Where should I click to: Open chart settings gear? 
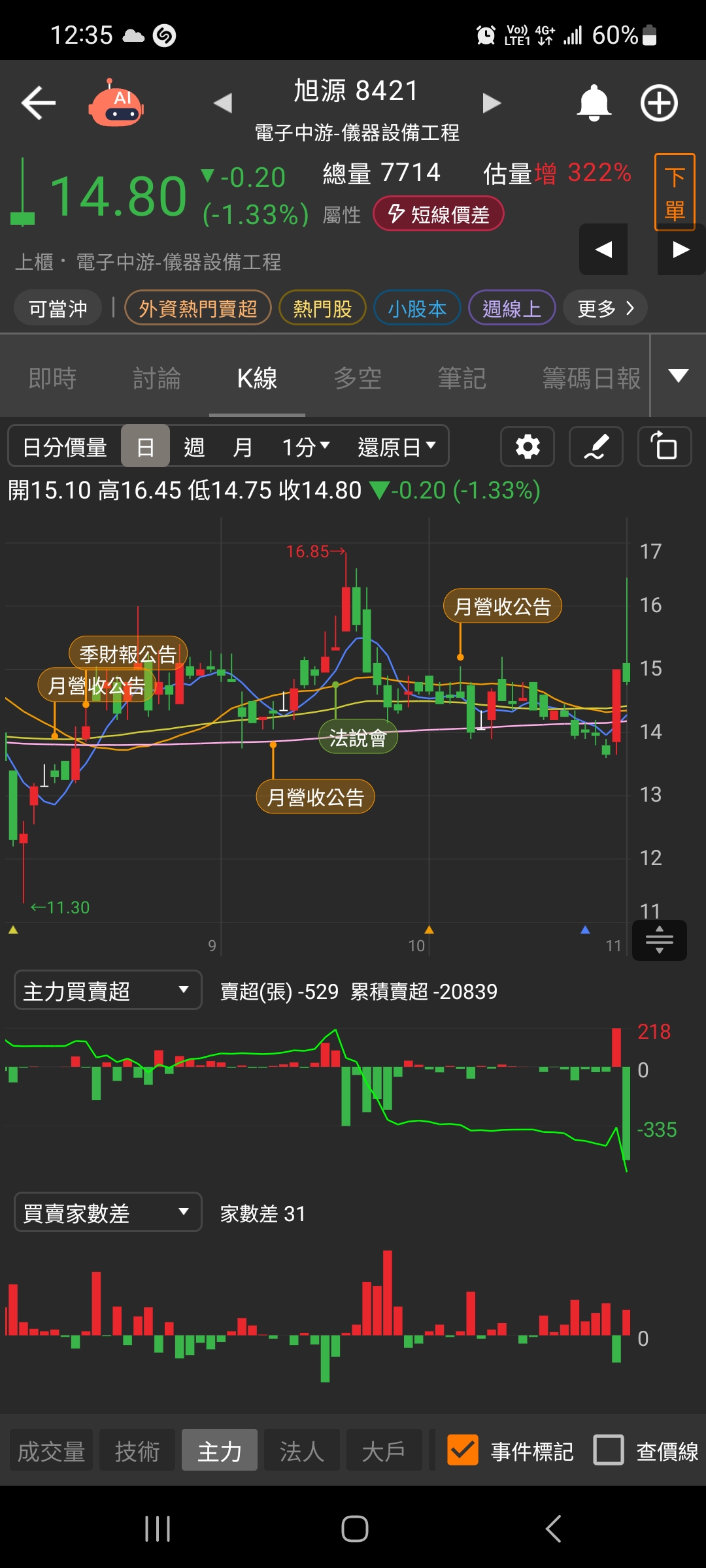(x=528, y=447)
